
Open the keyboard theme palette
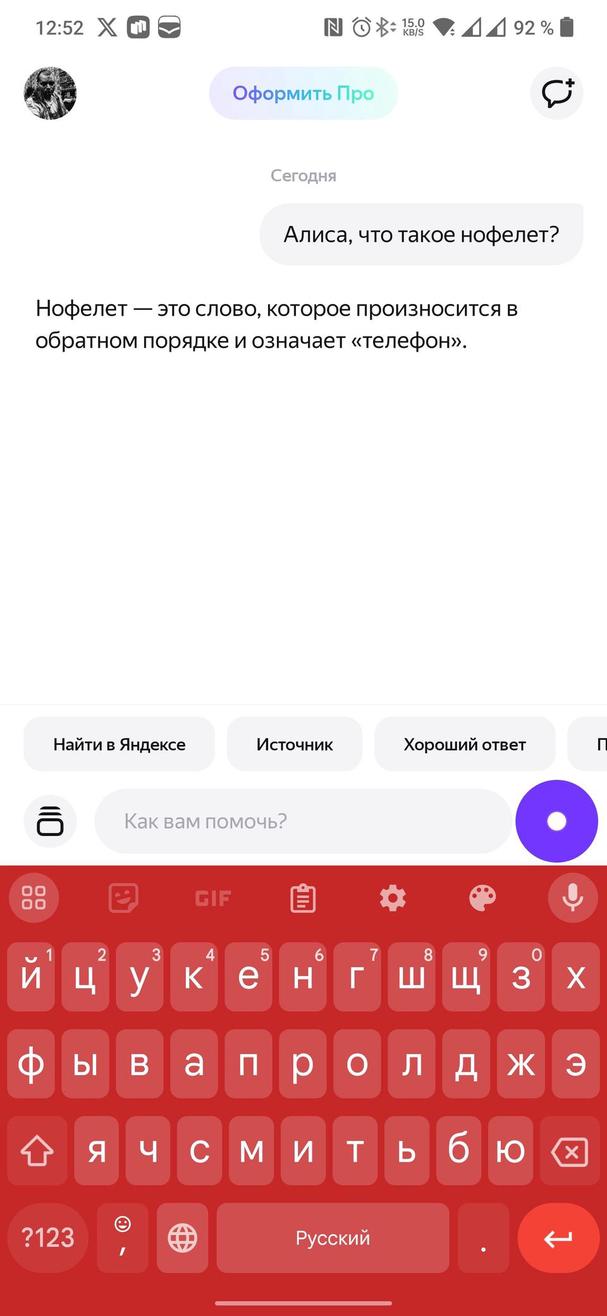pos(483,898)
